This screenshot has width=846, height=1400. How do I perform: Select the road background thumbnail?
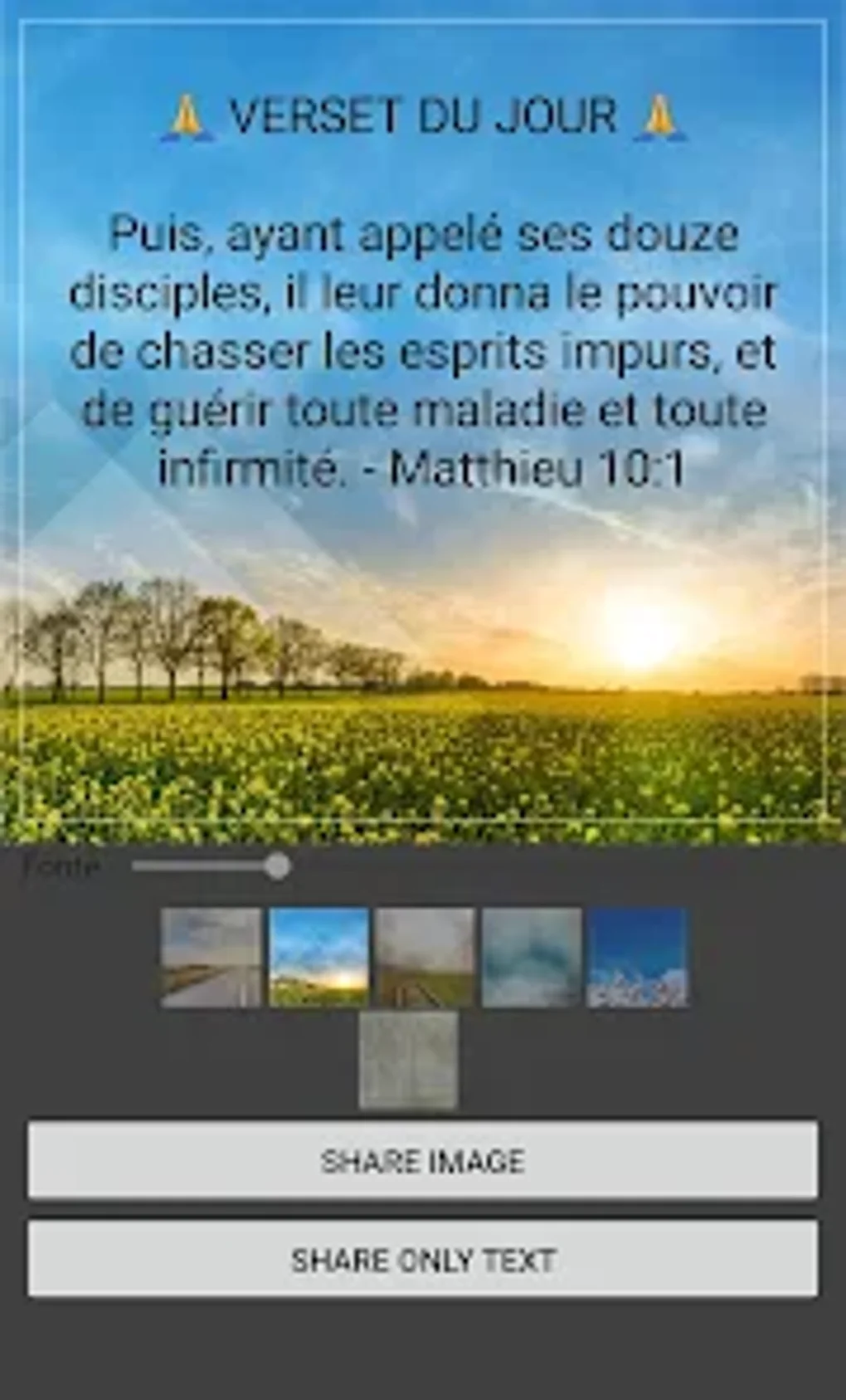tap(211, 958)
